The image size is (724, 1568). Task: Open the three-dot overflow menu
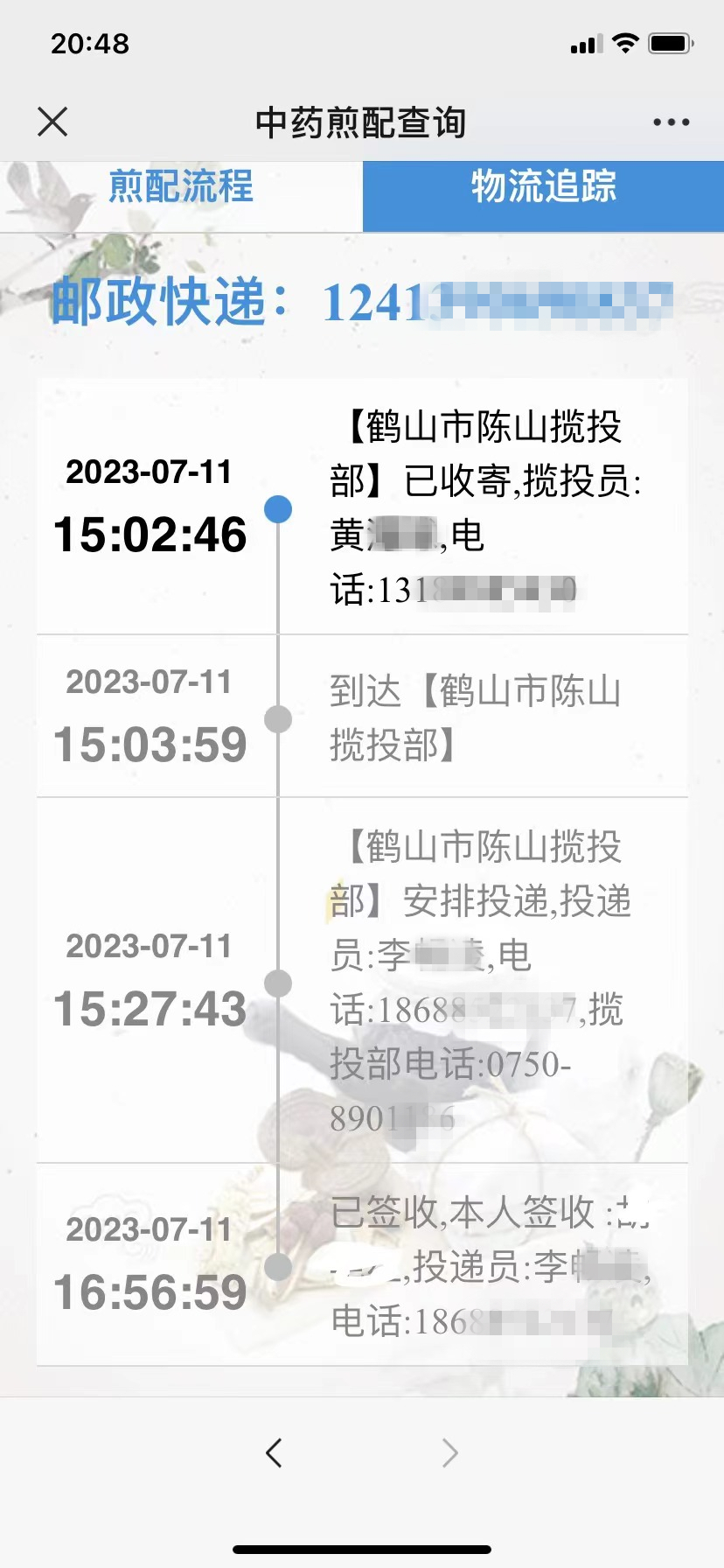[671, 122]
